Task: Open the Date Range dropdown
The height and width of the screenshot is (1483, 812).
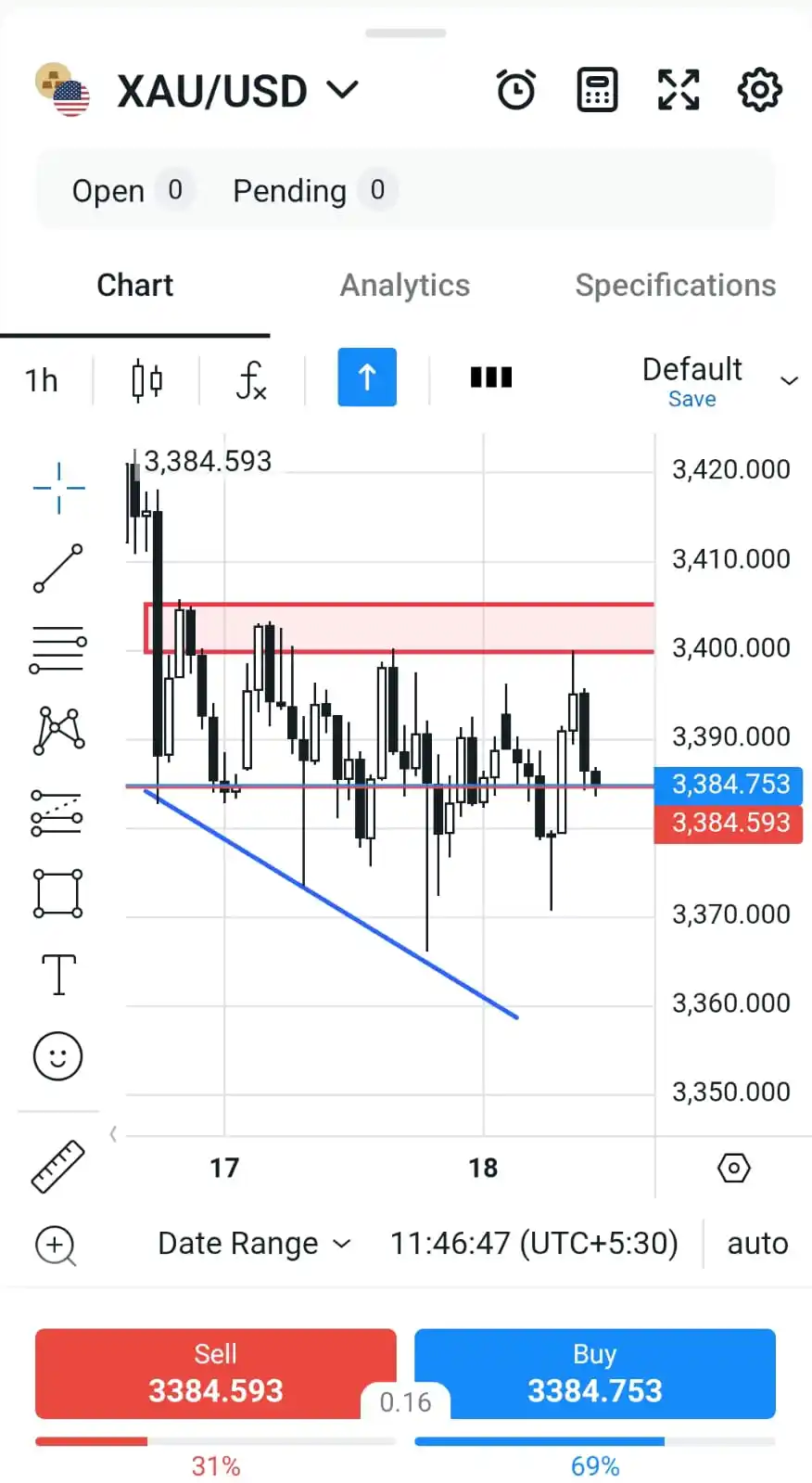Action: tap(252, 1243)
